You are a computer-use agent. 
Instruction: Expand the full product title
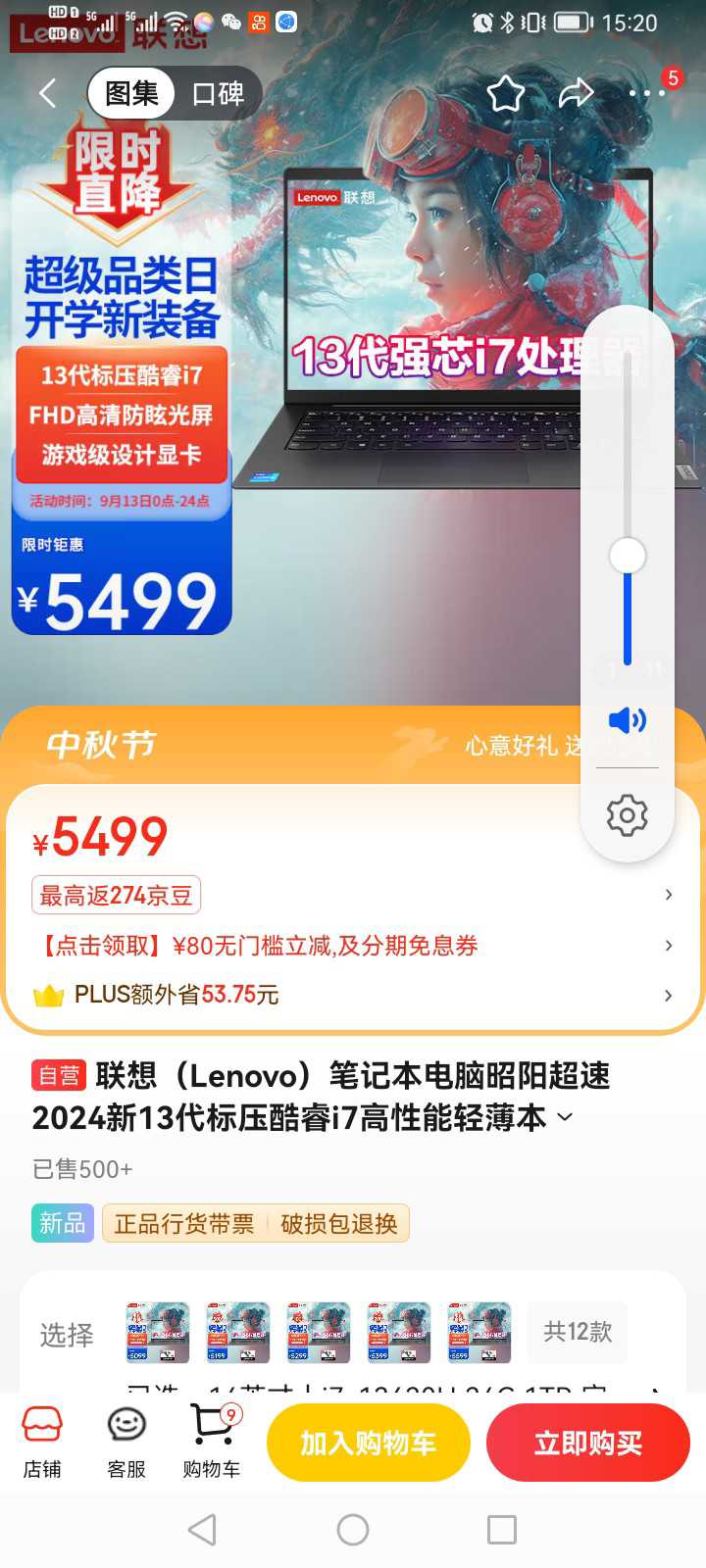click(x=566, y=1117)
